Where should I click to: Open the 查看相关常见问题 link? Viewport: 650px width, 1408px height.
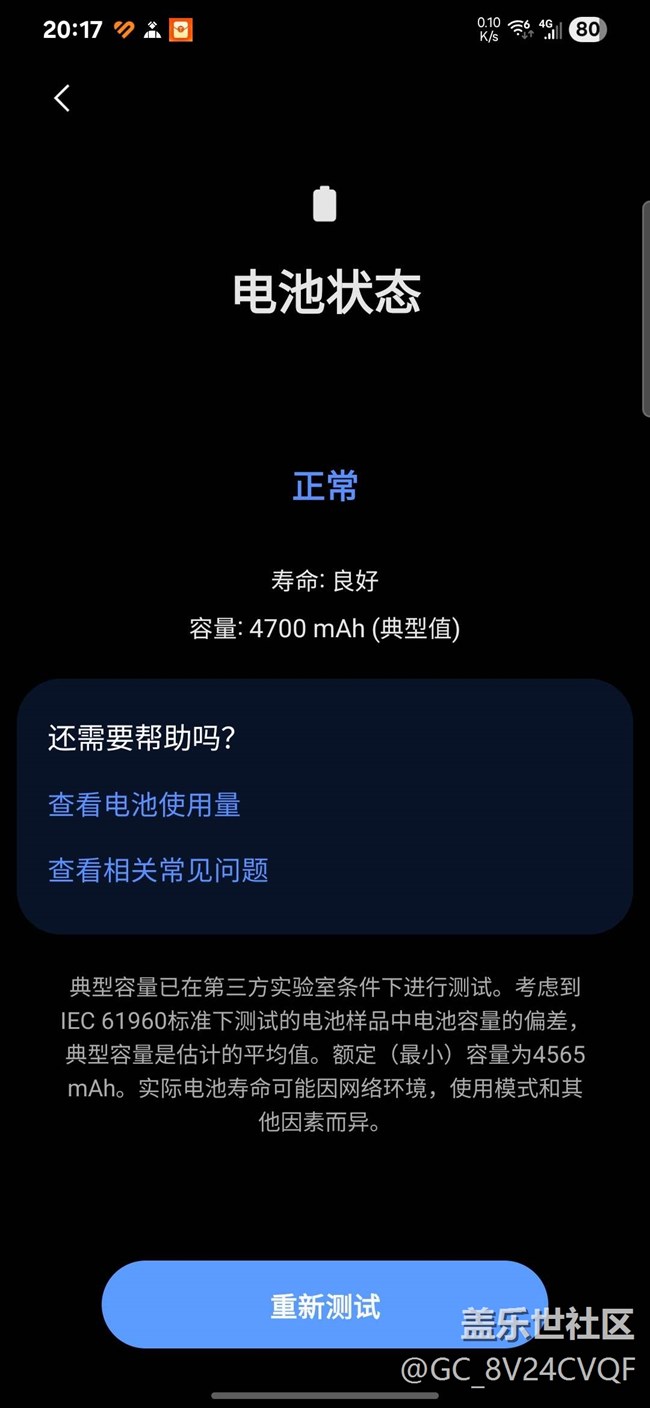pos(158,870)
